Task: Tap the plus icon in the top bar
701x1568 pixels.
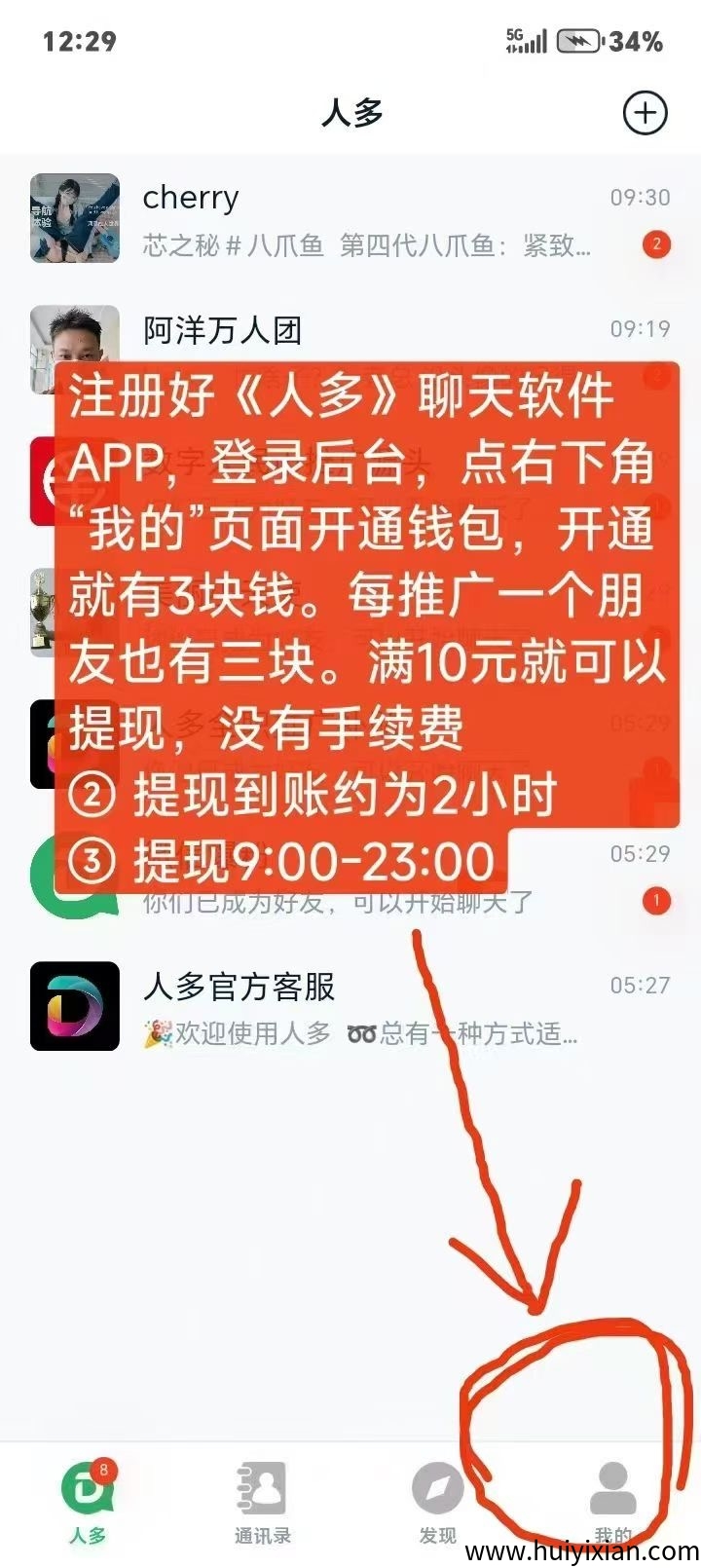Action: [x=645, y=113]
